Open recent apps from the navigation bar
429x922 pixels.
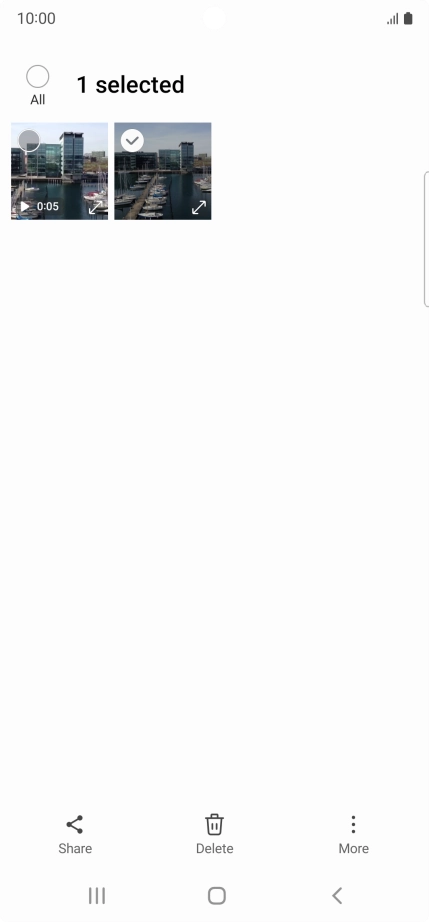pyautogui.click(x=97, y=896)
